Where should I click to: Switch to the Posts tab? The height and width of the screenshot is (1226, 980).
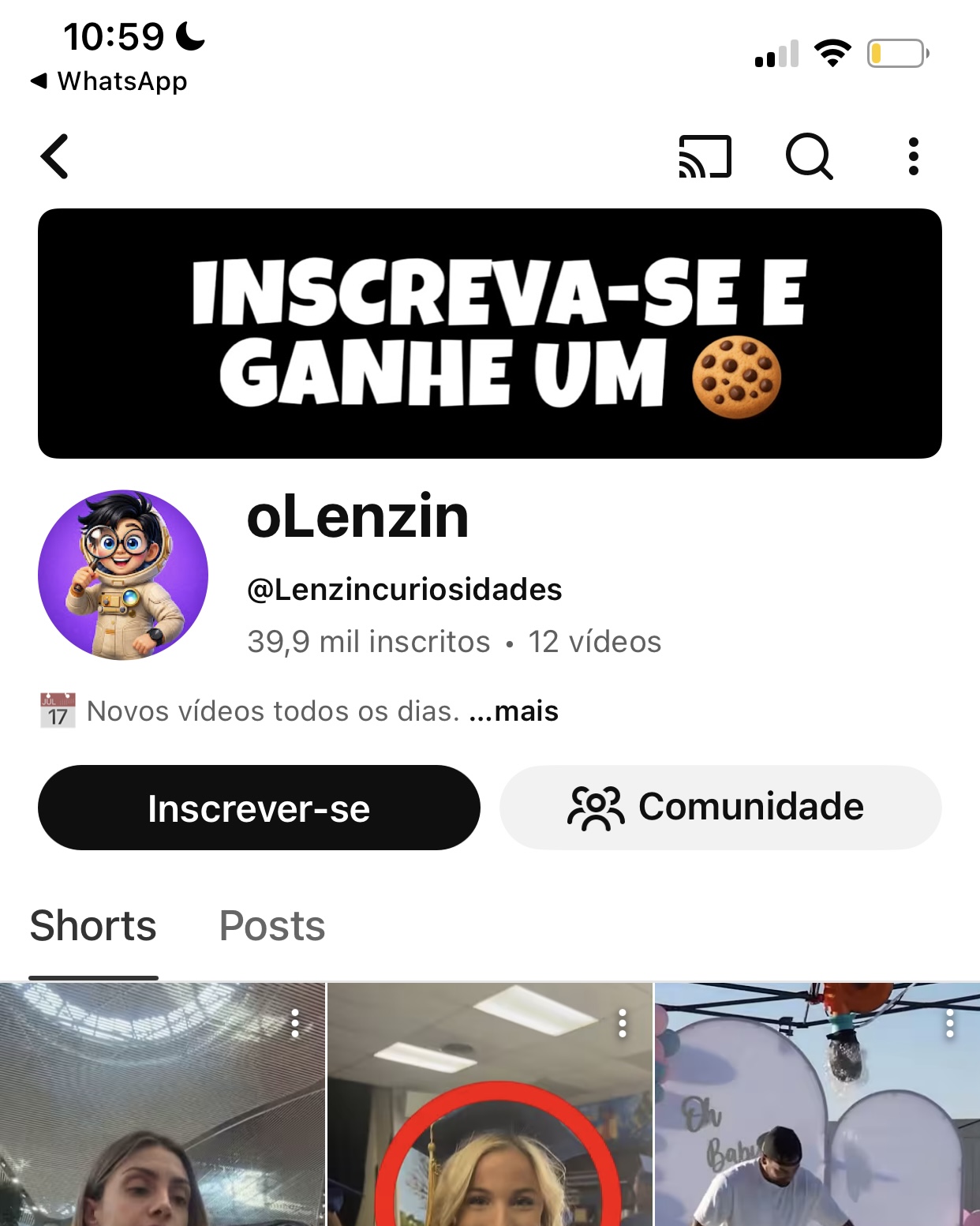[x=272, y=926]
